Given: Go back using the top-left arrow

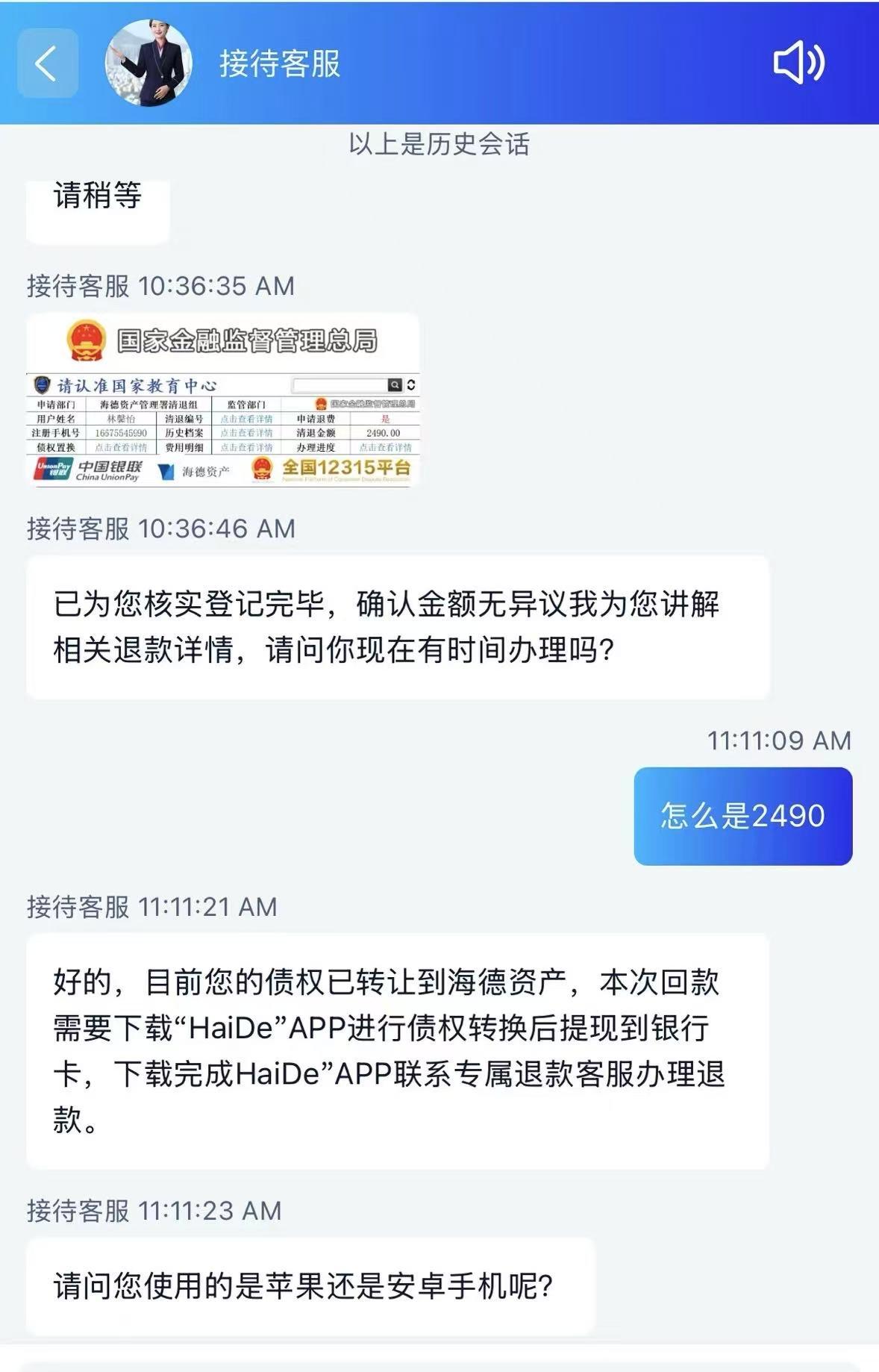Looking at the screenshot, I should (x=47, y=63).
